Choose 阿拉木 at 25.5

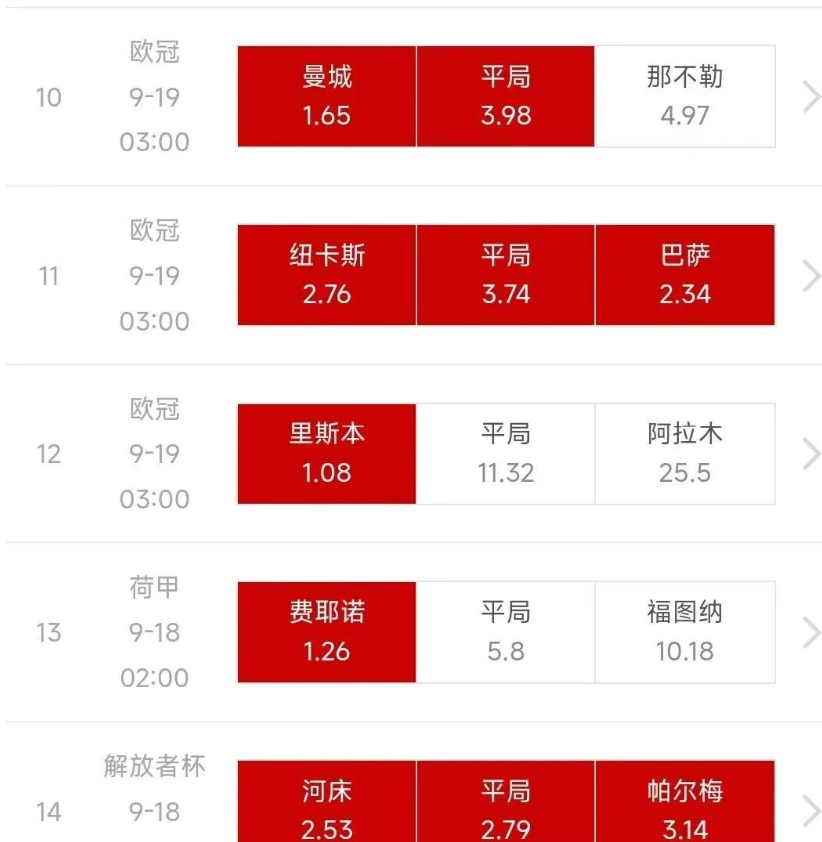(x=685, y=453)
